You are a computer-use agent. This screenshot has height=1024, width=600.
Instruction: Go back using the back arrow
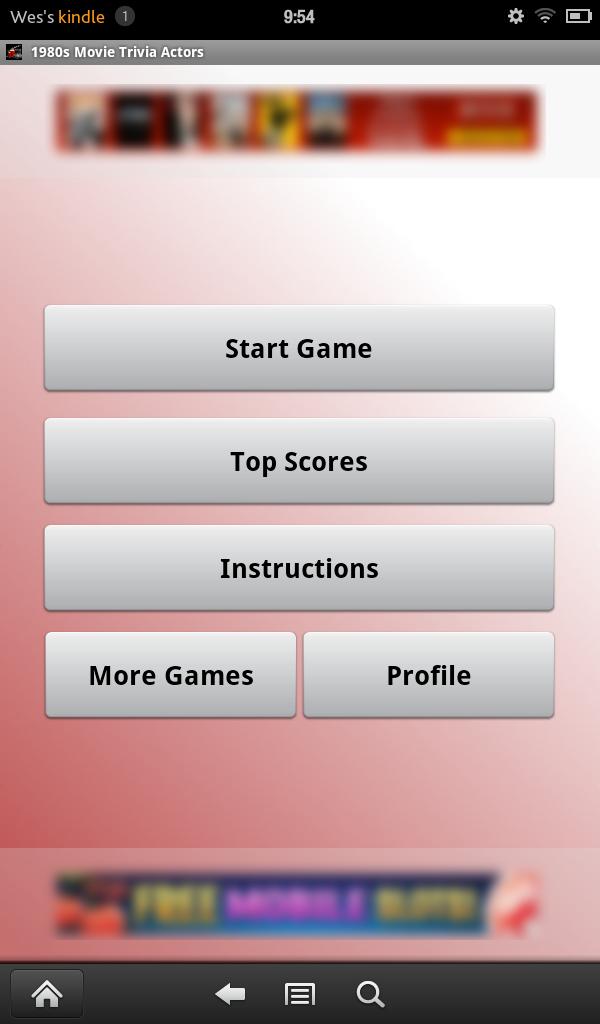[x=230, y=994]
